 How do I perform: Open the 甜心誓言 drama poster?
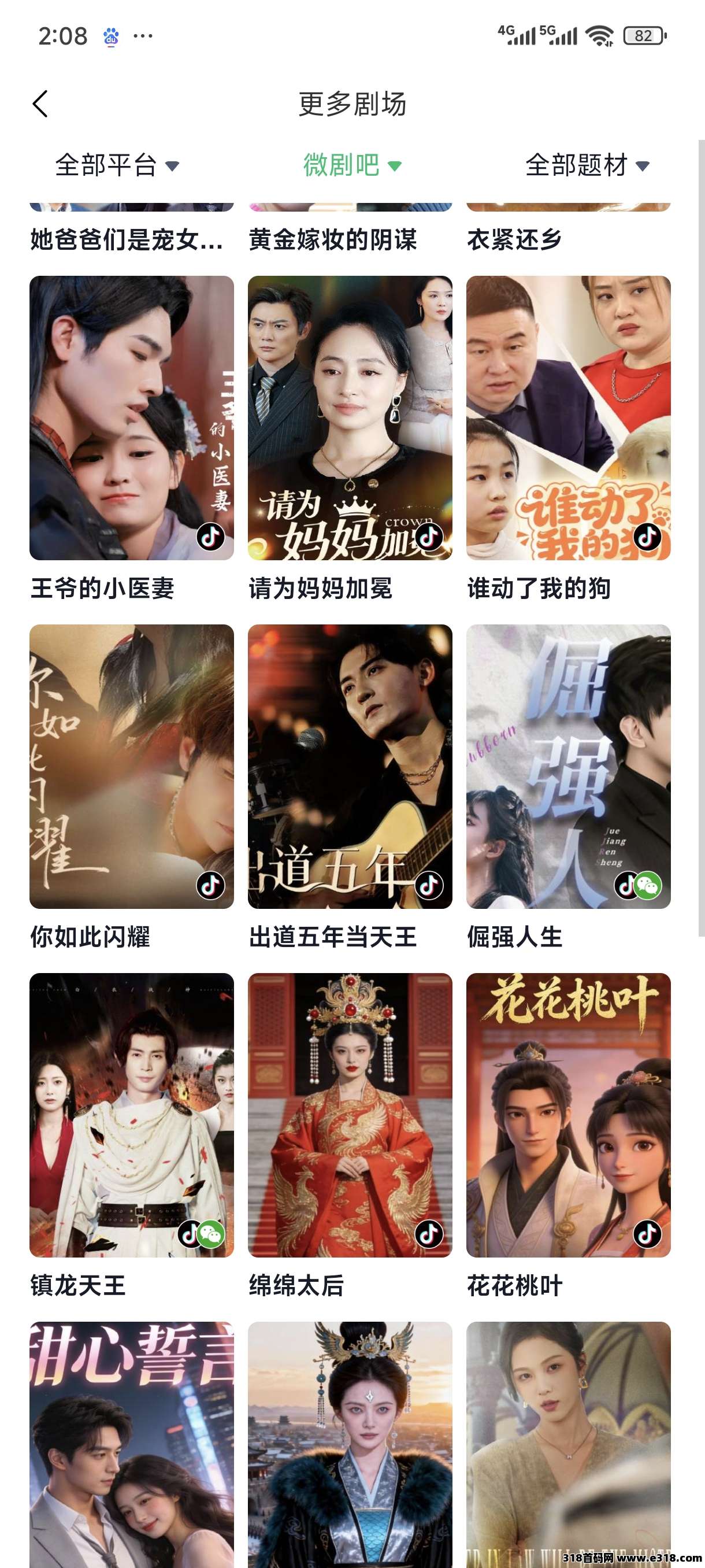click(x=131, y=1443)
